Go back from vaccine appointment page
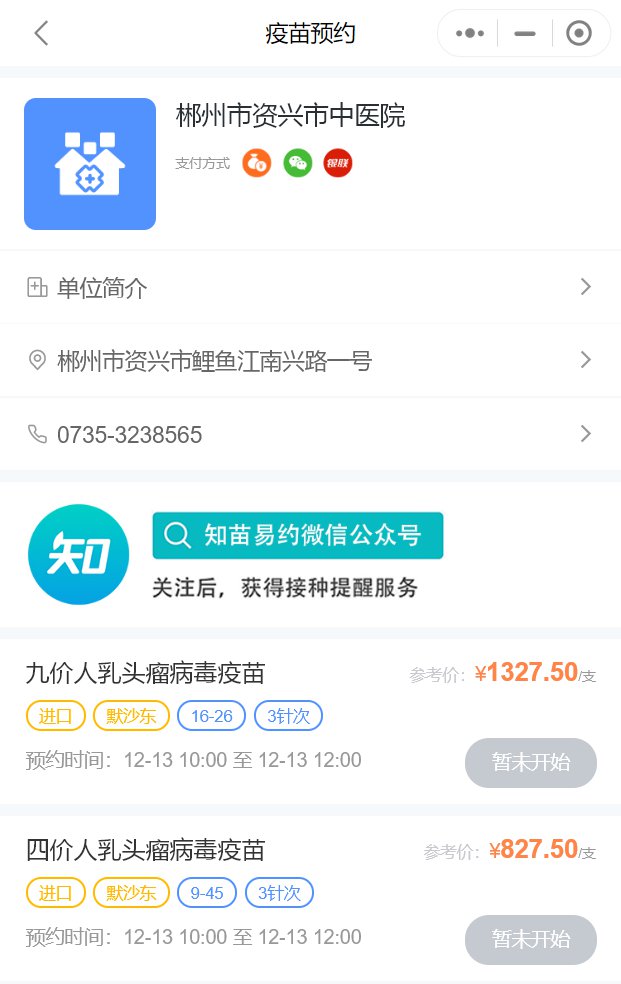This screenshot has height=984, width=621. tap(41, 33)
